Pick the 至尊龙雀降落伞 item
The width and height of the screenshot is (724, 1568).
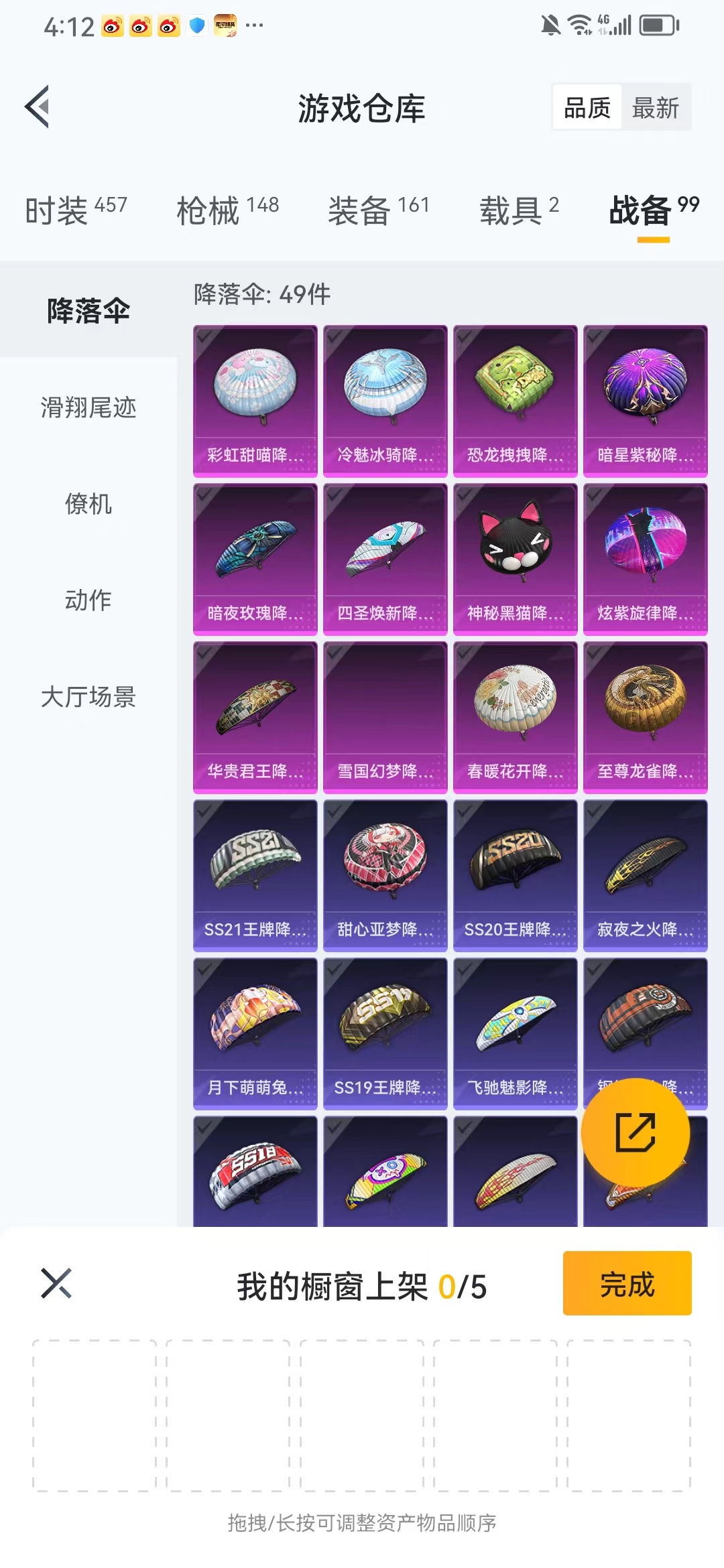[646, 718]
